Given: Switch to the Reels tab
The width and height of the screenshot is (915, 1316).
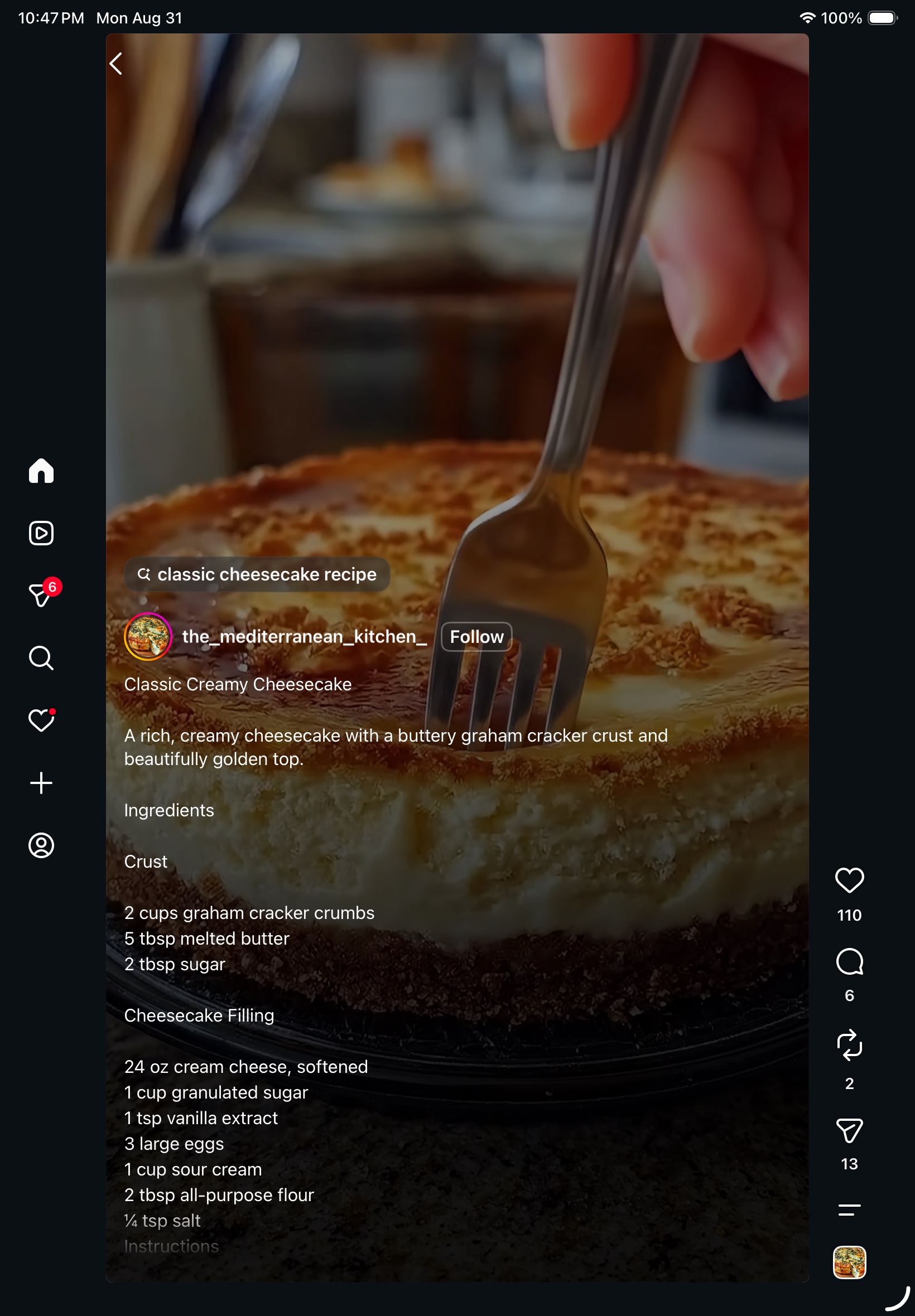Looking at the screenshot, I should [x=41, y=534].
